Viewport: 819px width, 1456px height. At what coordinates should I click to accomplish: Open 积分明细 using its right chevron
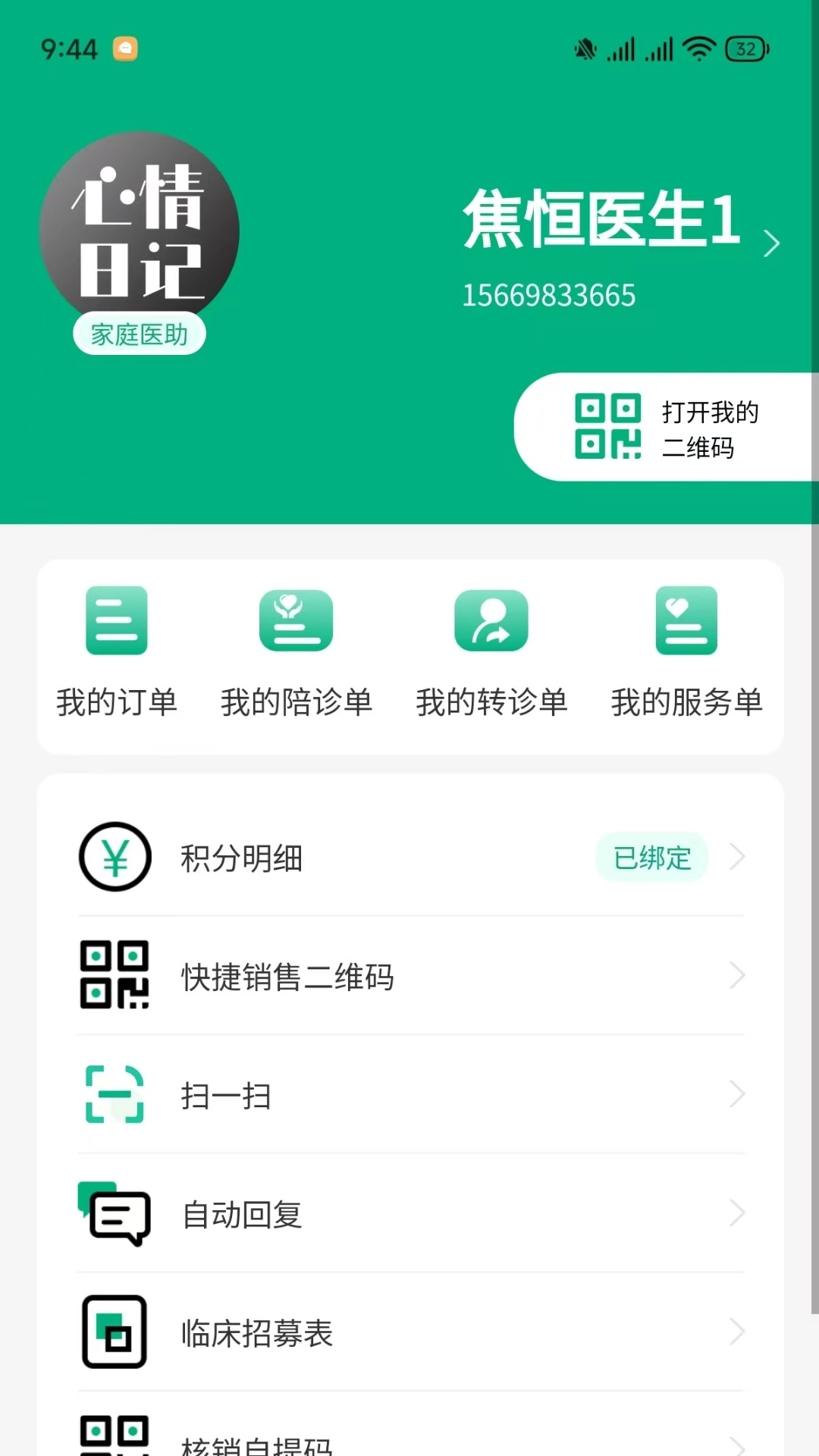pos(736,857)
